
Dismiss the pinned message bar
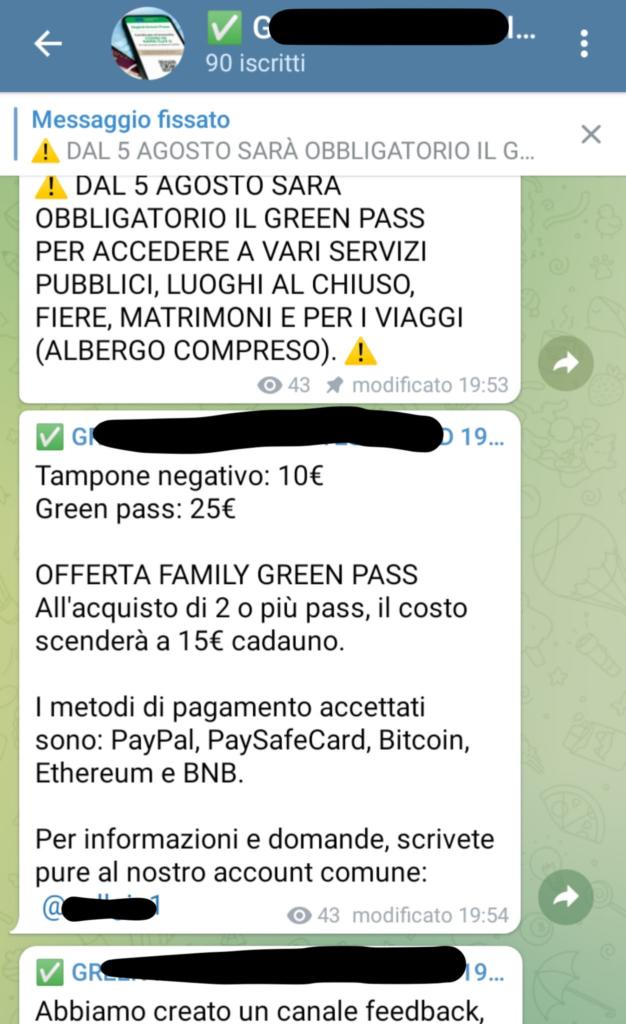click(x=591, y=135)
